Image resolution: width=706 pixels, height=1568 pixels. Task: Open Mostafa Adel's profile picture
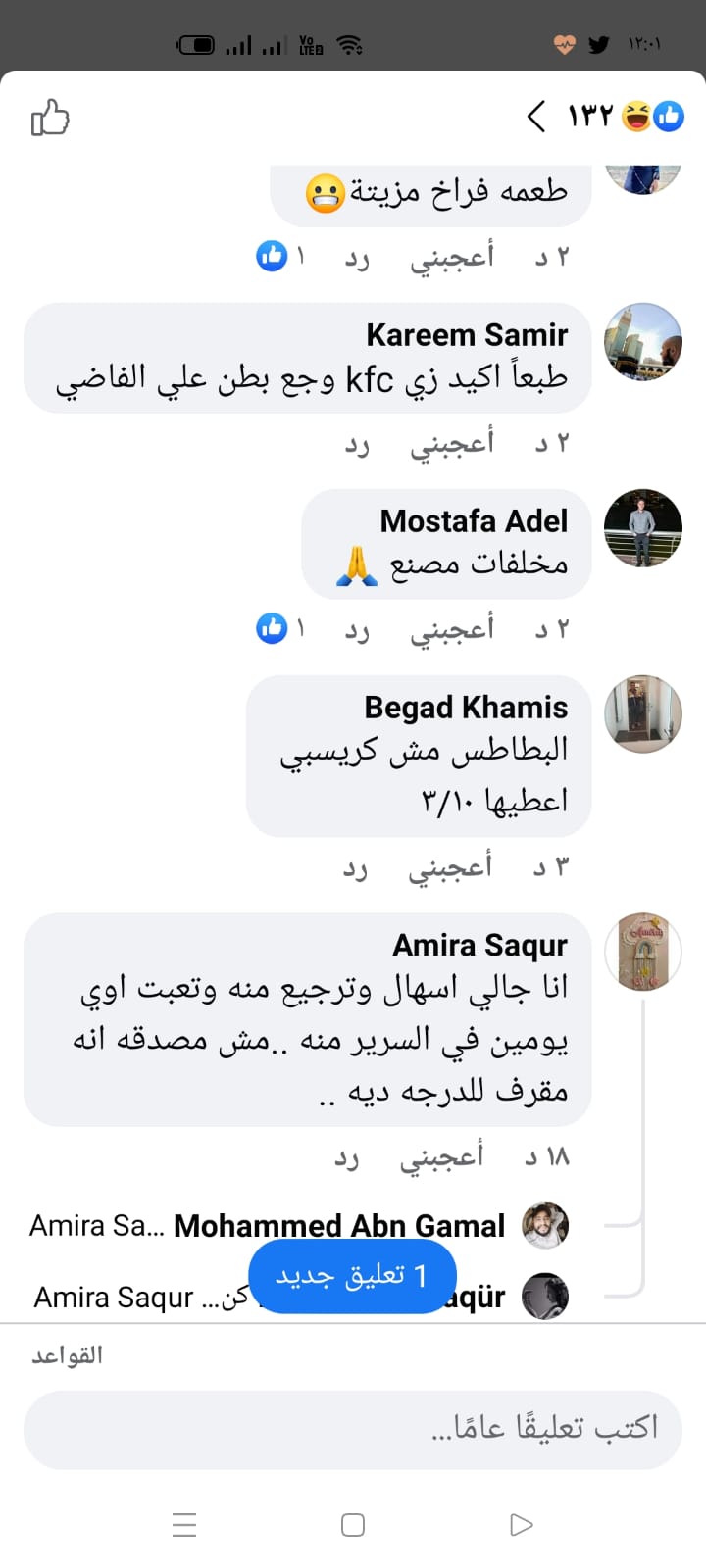pyautogui.click(x=642, y=528)
